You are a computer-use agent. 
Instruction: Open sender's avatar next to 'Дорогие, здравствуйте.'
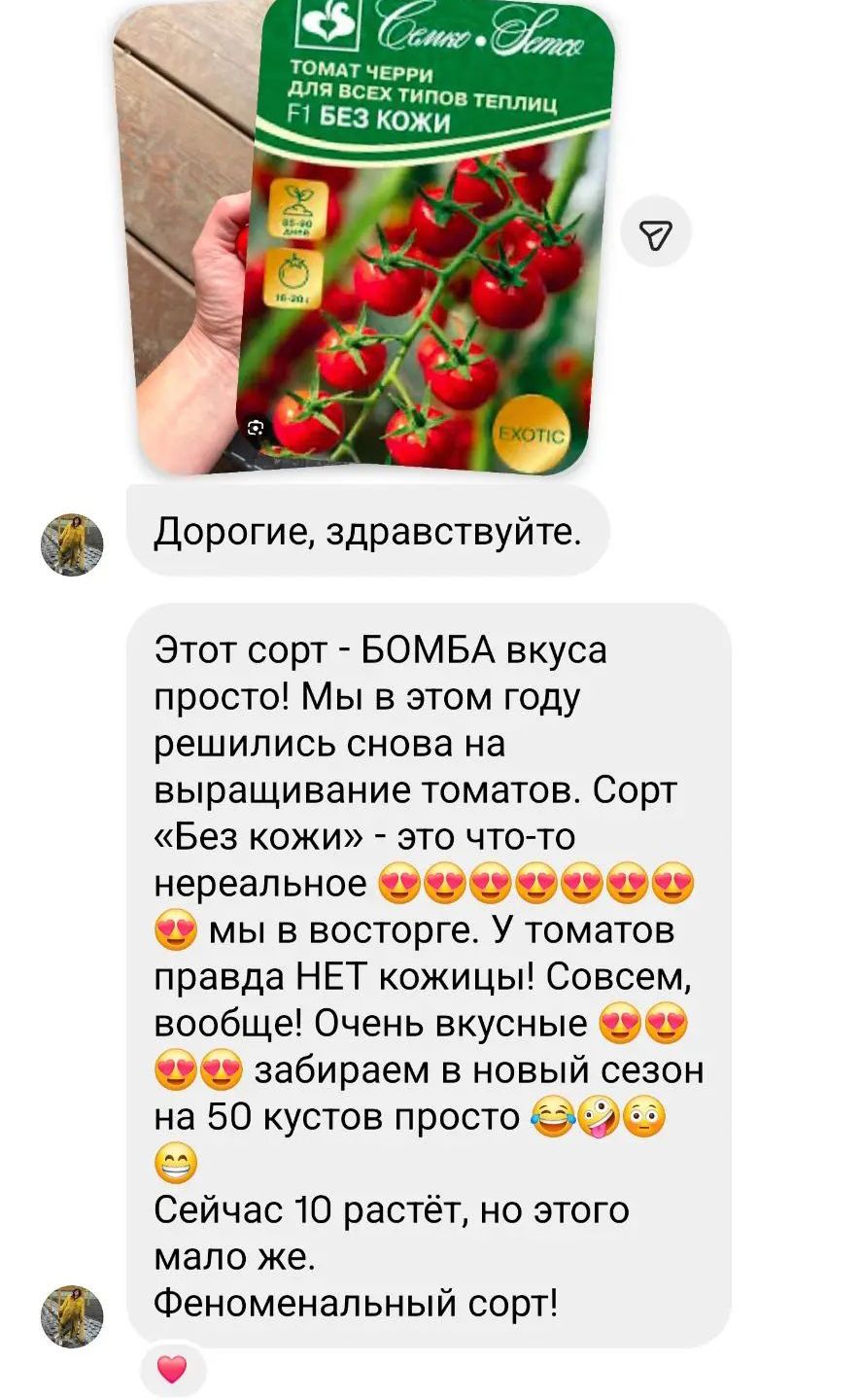pyautogui.click(x=71, y=544)
